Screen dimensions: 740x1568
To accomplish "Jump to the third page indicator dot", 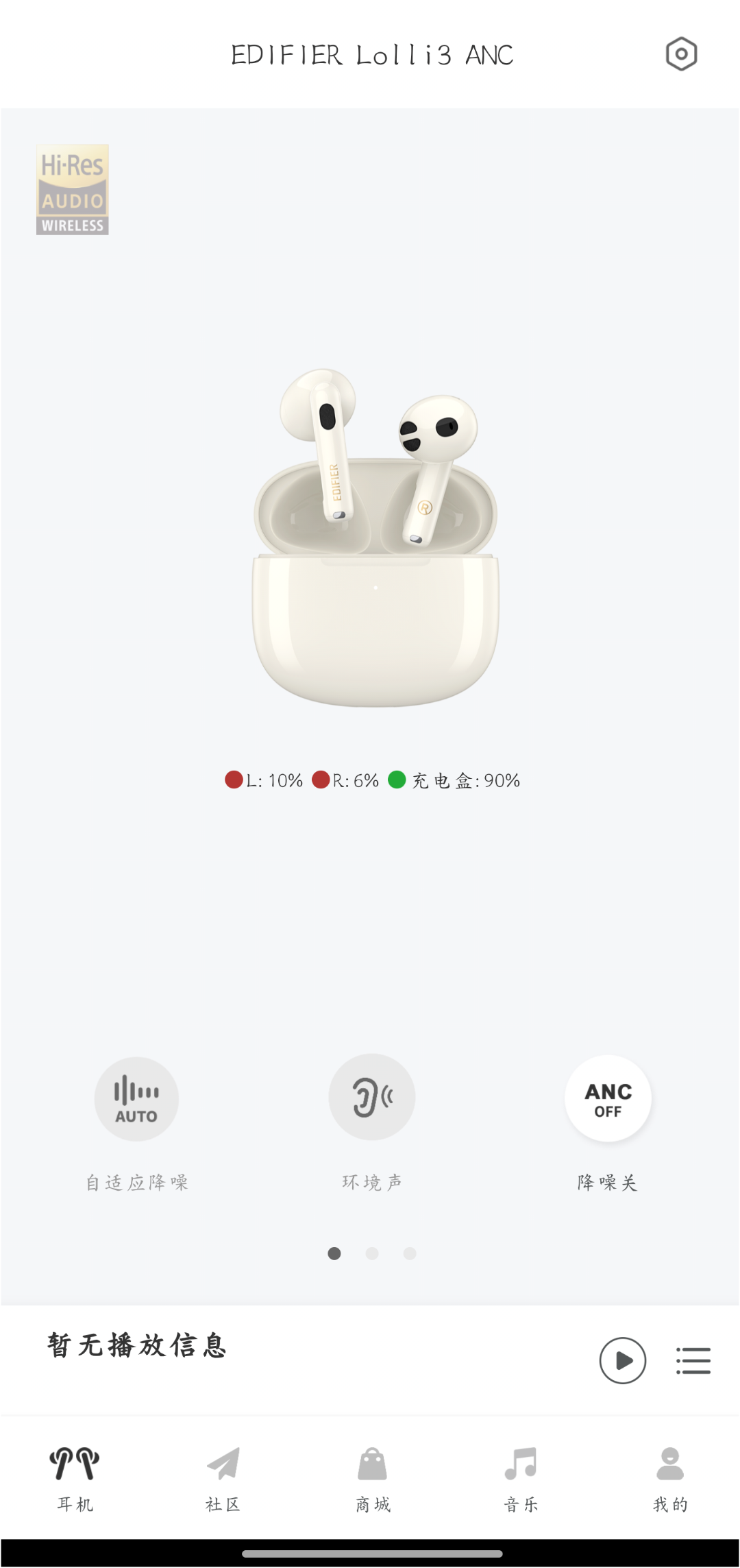I will 410,1253.
